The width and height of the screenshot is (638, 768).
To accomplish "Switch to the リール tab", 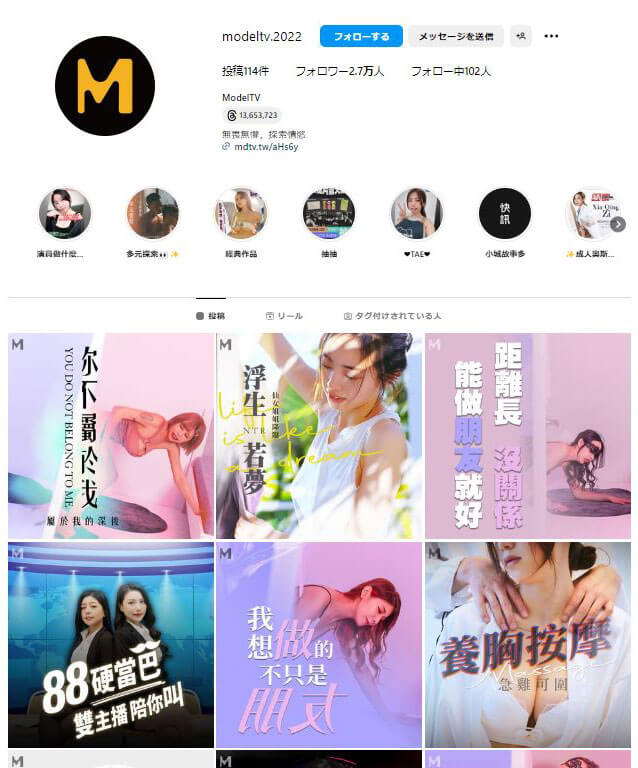I will tap(284, 316).
